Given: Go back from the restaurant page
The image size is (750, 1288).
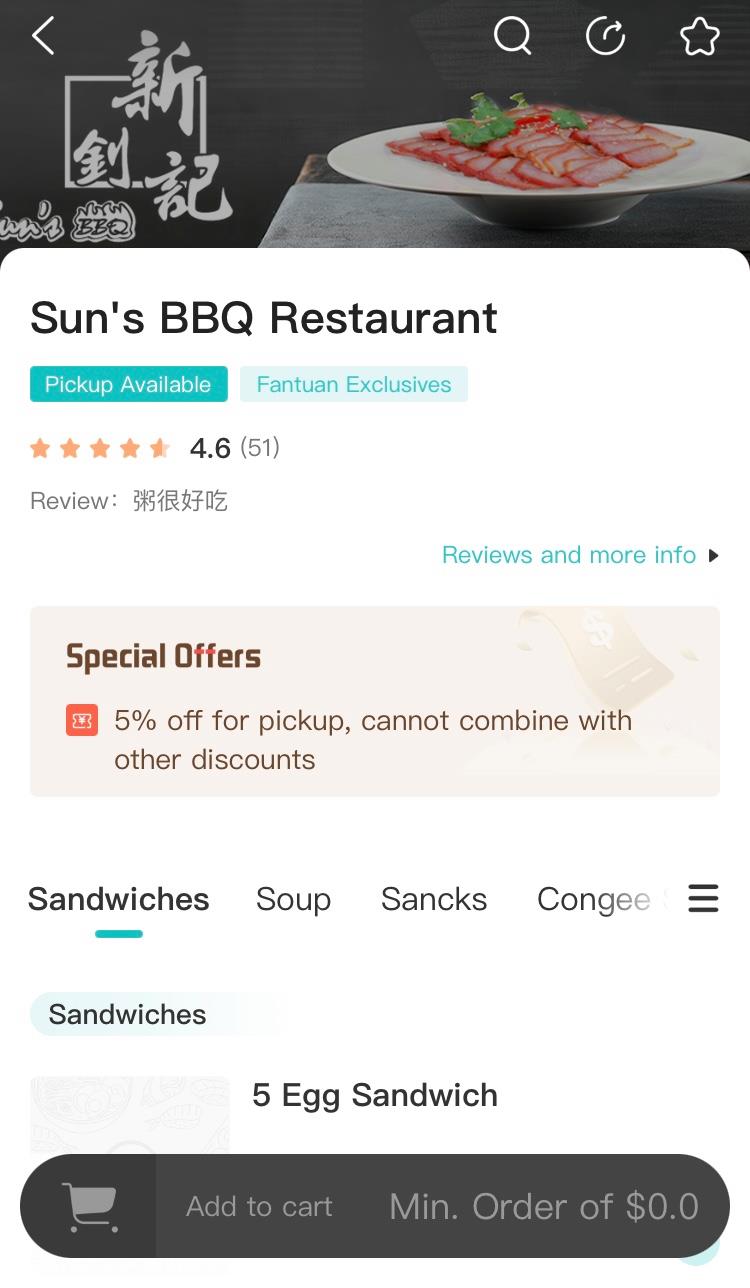Looking at the screenshot, I should (43, 37).
